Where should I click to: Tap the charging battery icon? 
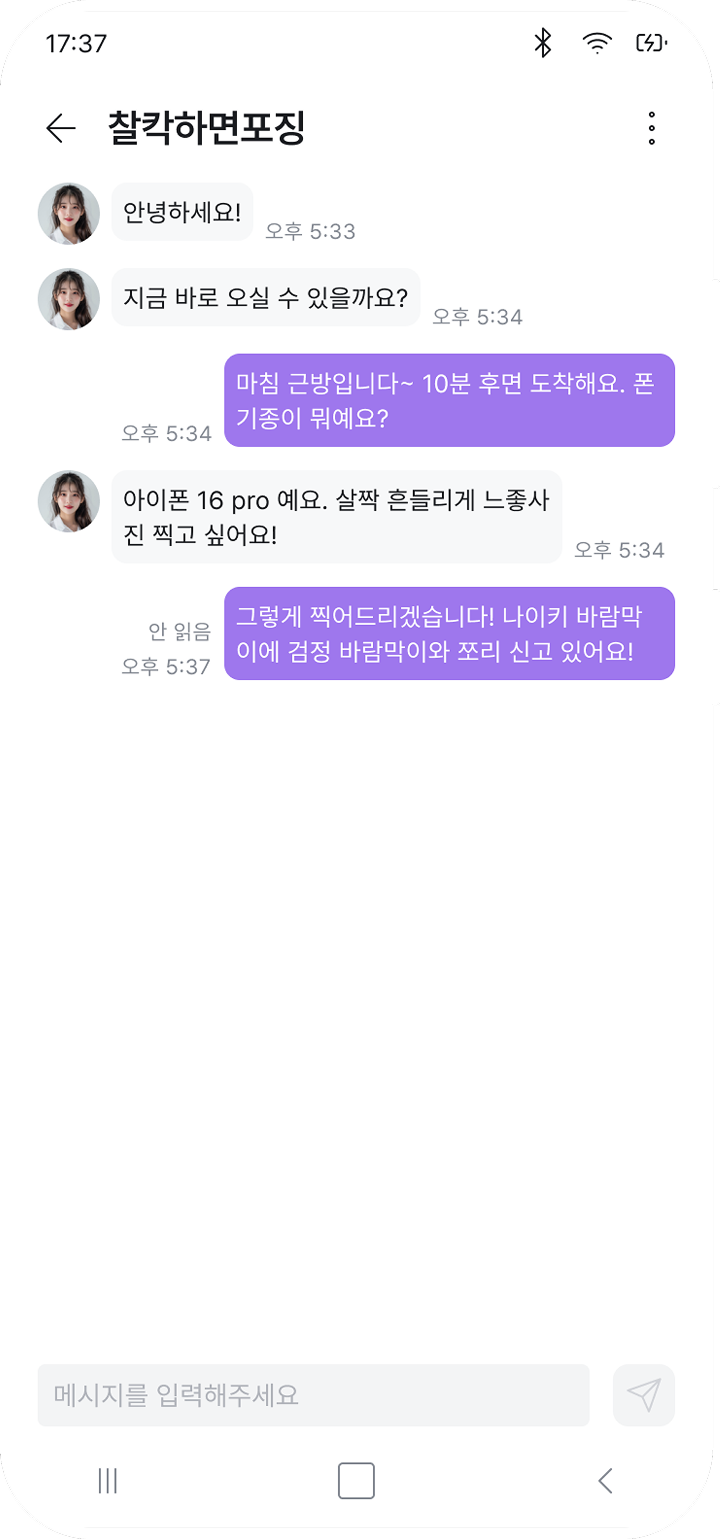pos(653,43)
